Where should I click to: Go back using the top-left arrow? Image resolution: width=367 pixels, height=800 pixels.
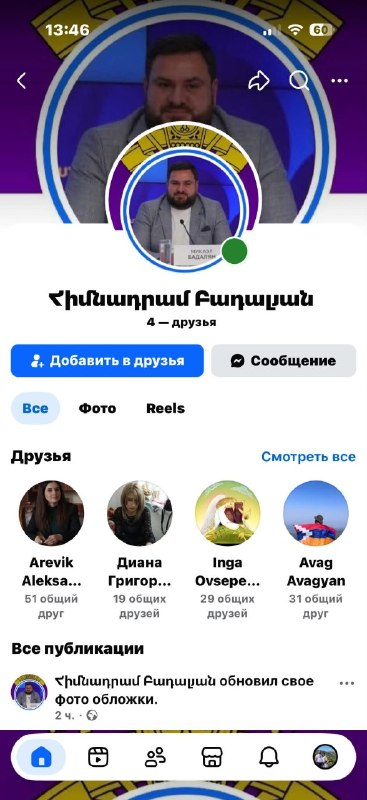21,81
